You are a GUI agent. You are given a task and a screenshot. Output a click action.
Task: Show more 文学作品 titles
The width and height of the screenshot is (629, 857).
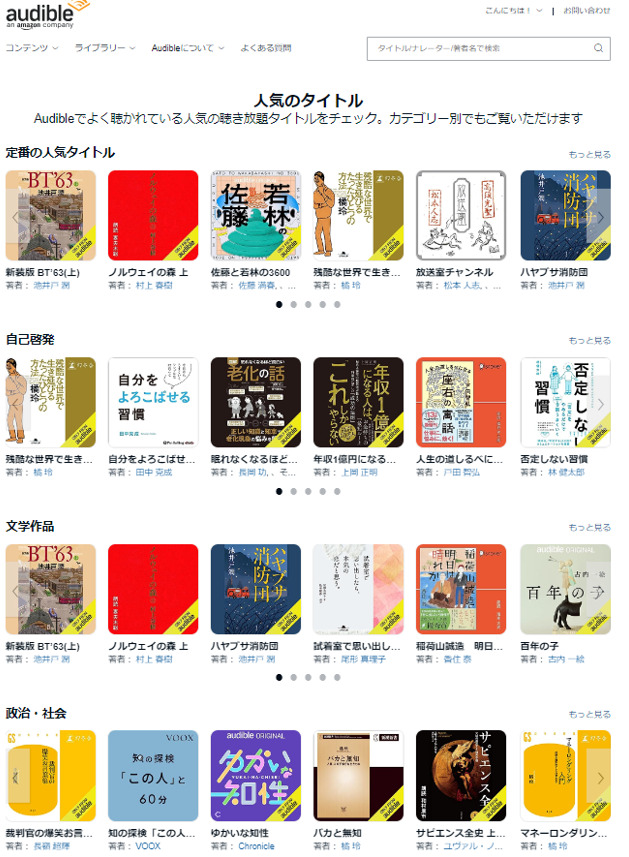pos(589,528)
